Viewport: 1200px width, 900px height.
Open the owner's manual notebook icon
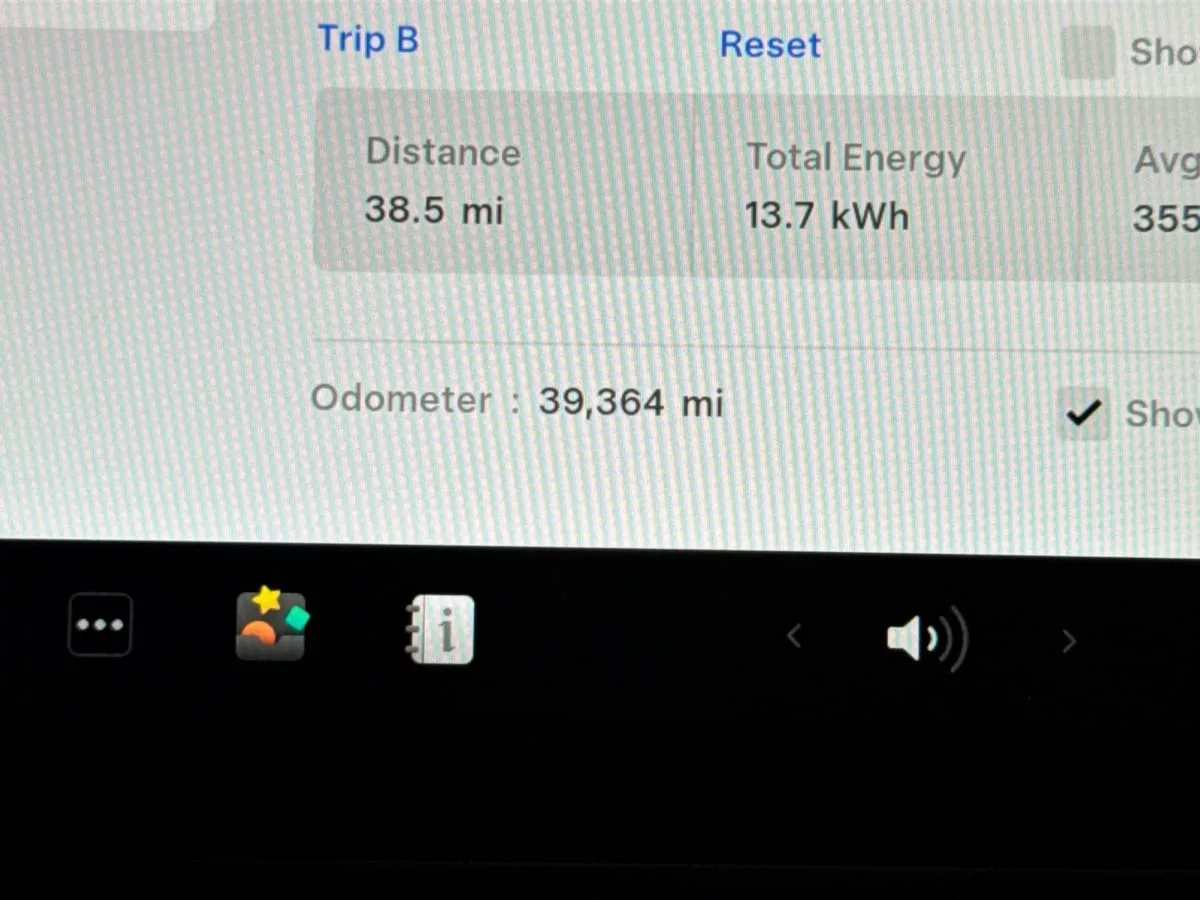pos(441,630)
